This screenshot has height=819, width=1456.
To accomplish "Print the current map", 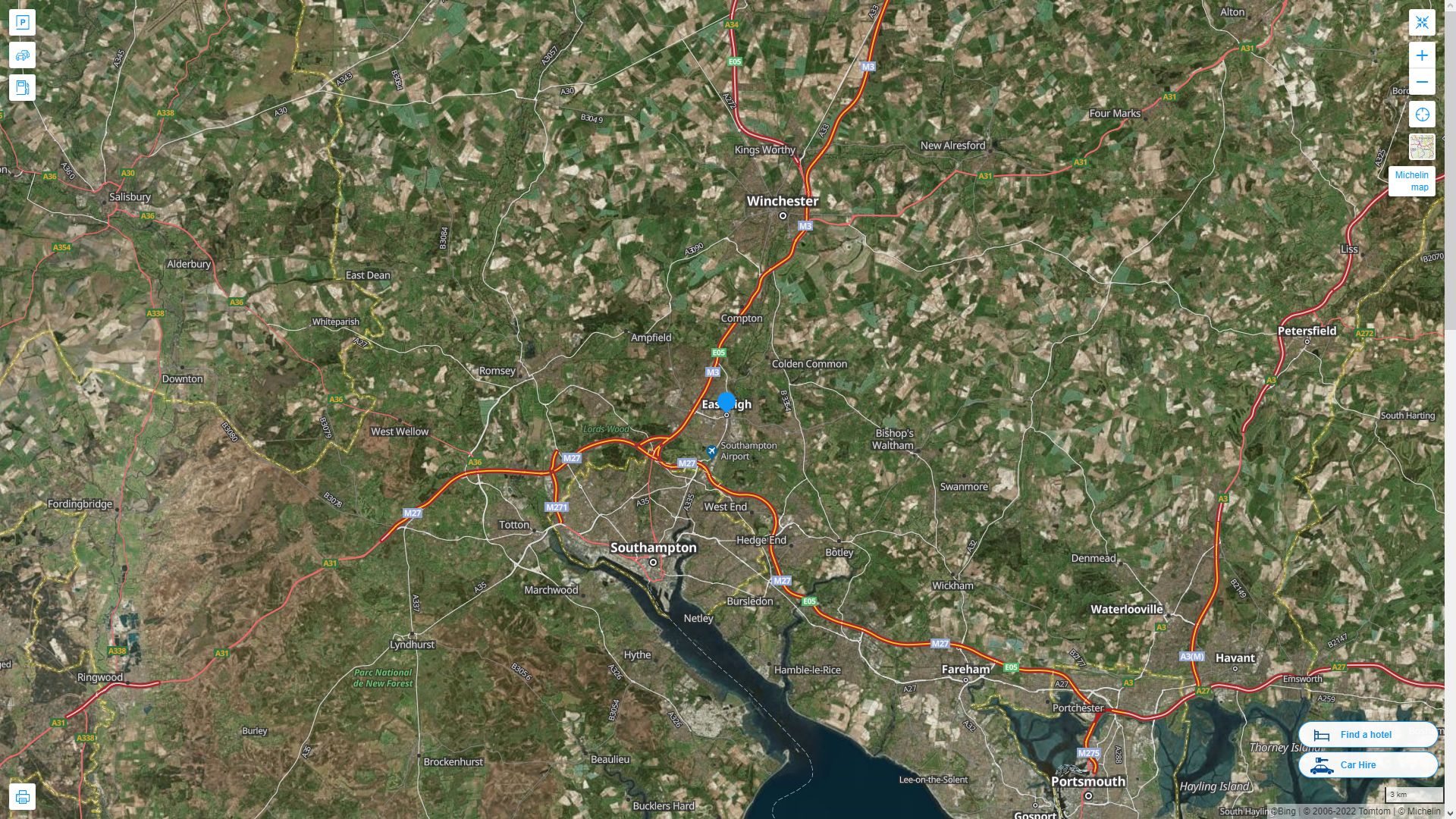I will [x=22, y=797].
